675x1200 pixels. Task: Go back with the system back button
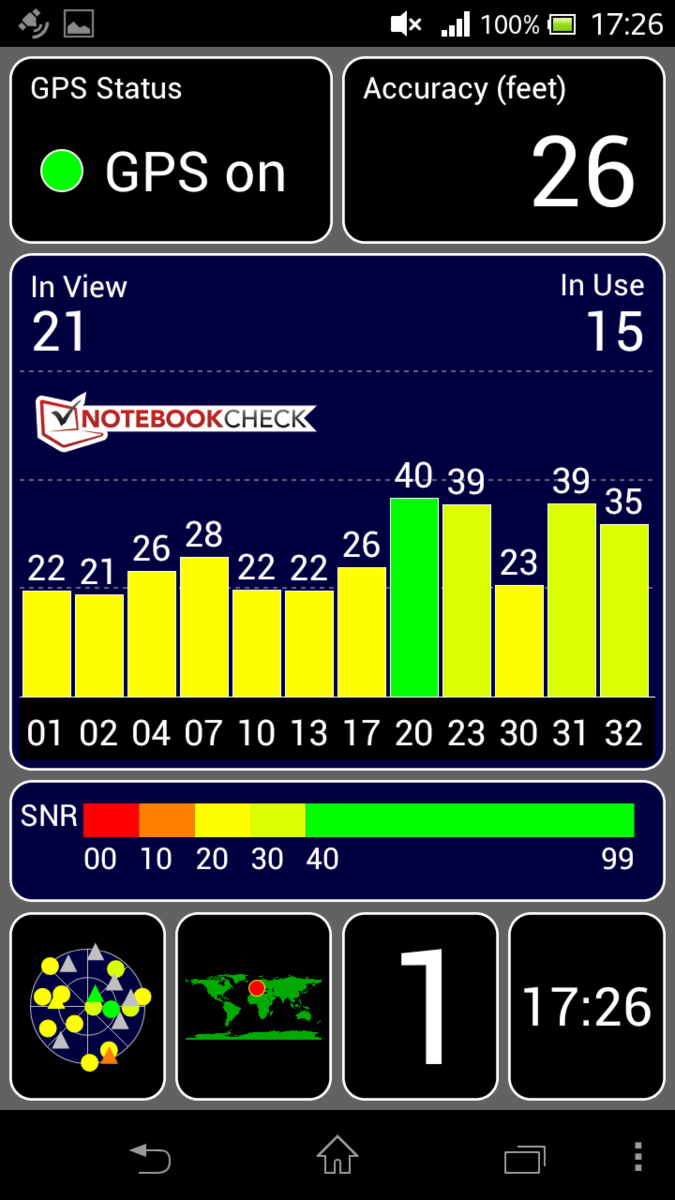151,1158
